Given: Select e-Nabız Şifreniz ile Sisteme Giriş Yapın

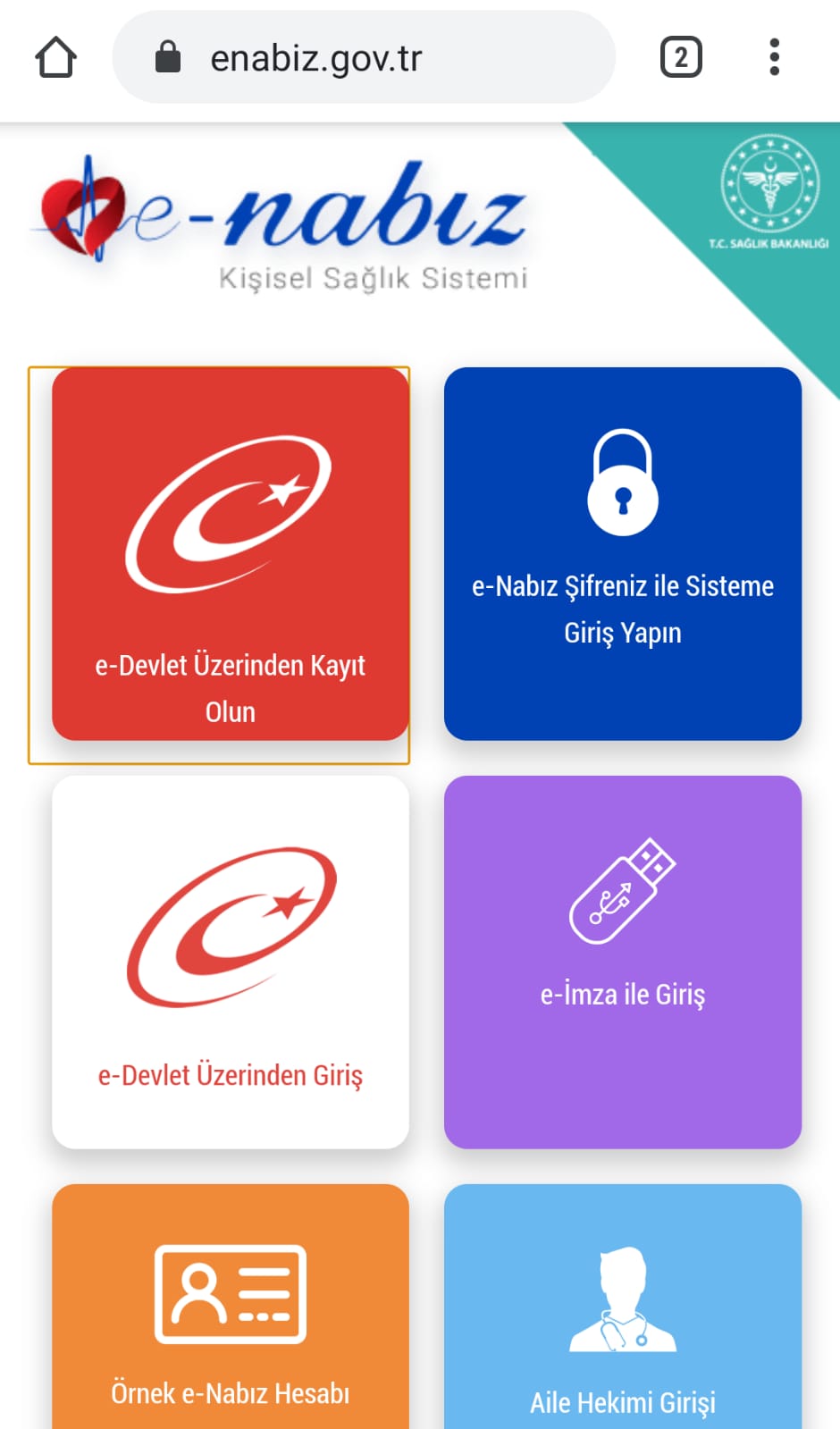Looking at the screenshot, I should click(623, 609).
